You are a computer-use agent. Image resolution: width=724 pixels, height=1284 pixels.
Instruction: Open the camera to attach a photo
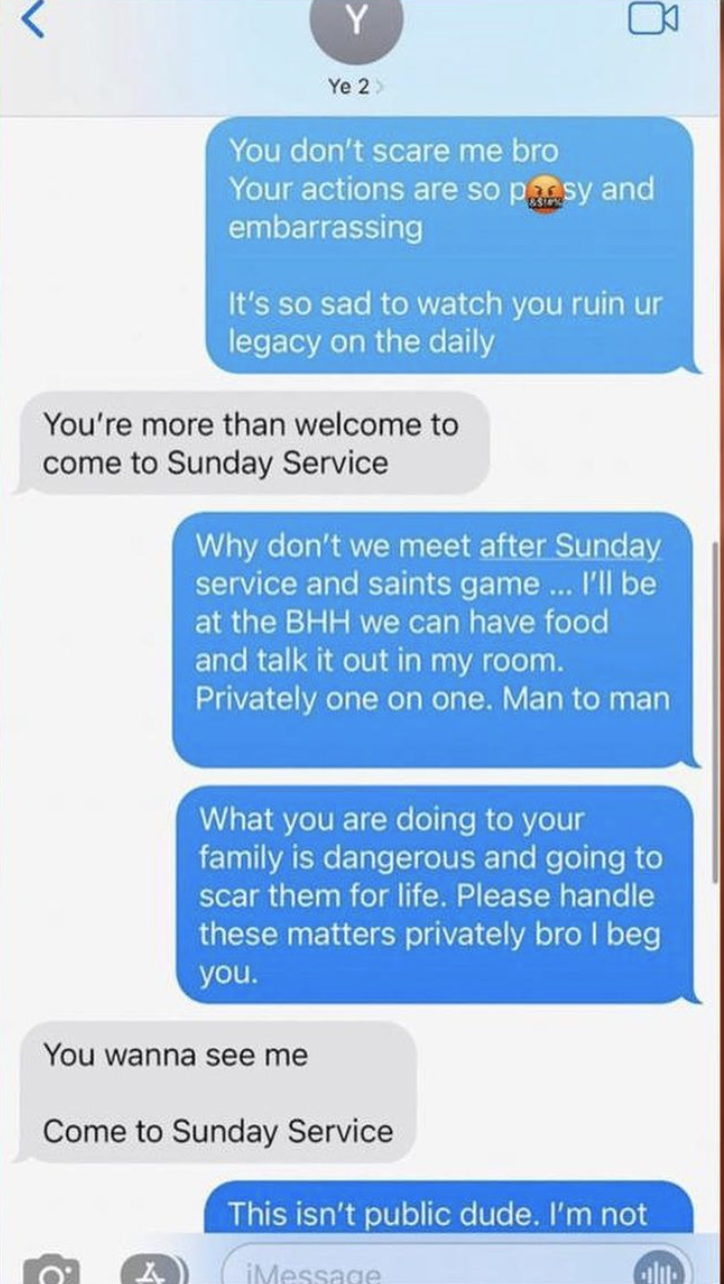click(46, 1270)
